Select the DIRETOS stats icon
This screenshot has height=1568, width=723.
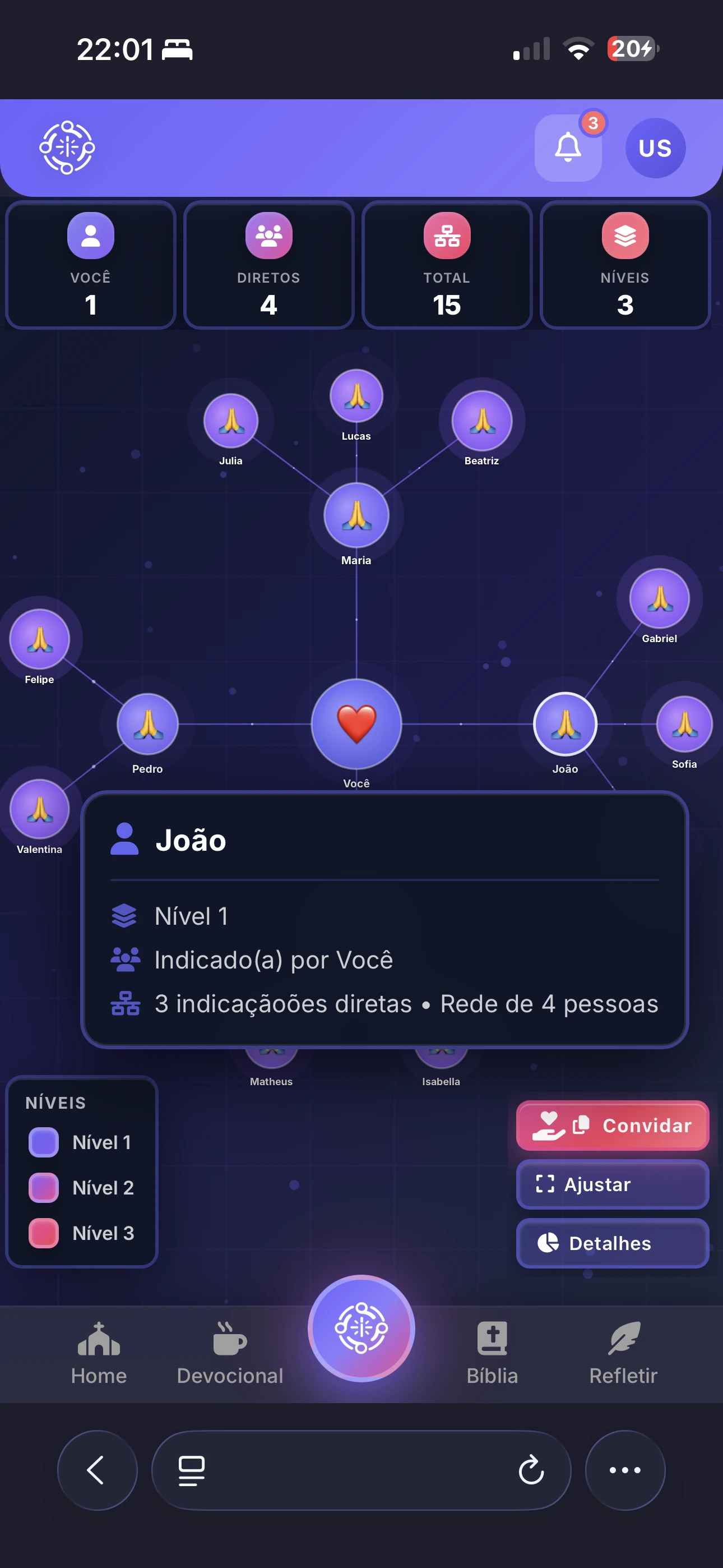[268, 236]
